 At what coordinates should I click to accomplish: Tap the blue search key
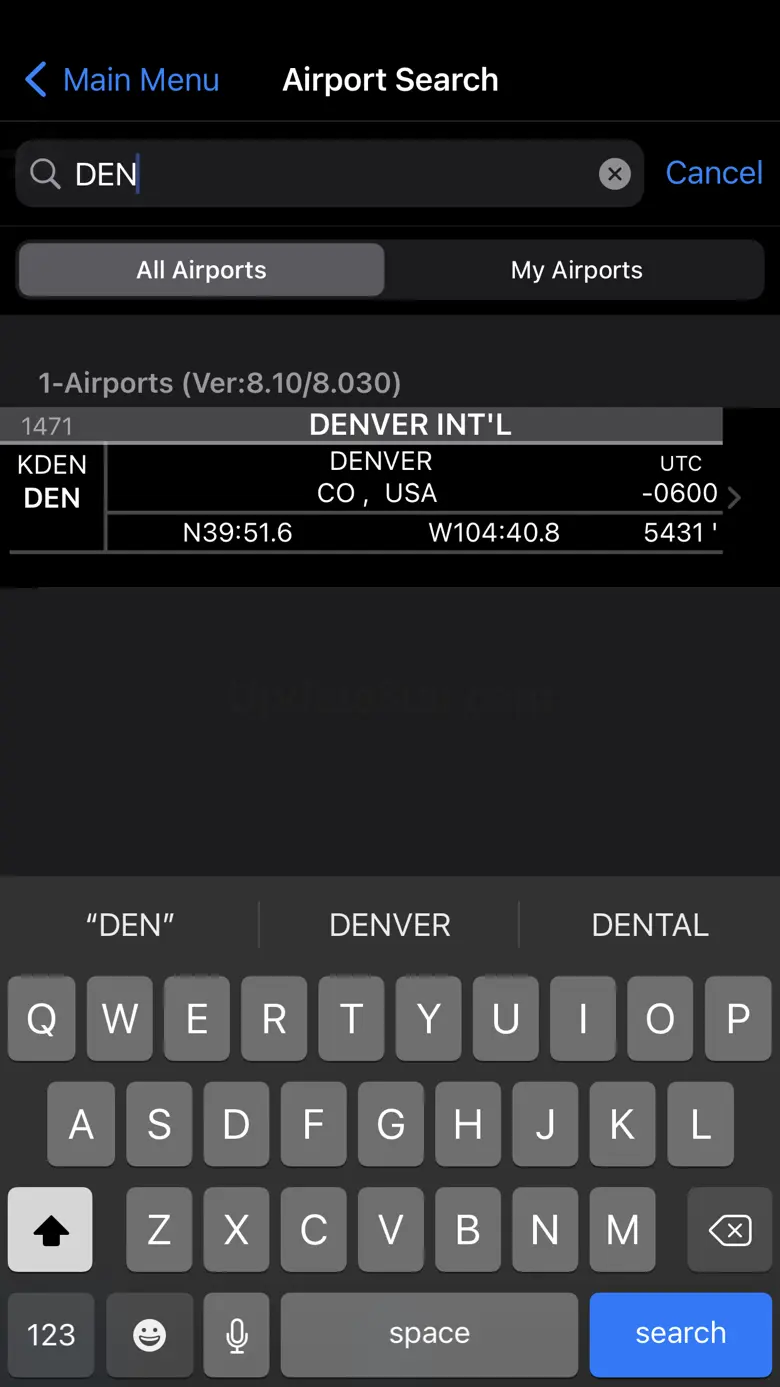[681, 1334]
